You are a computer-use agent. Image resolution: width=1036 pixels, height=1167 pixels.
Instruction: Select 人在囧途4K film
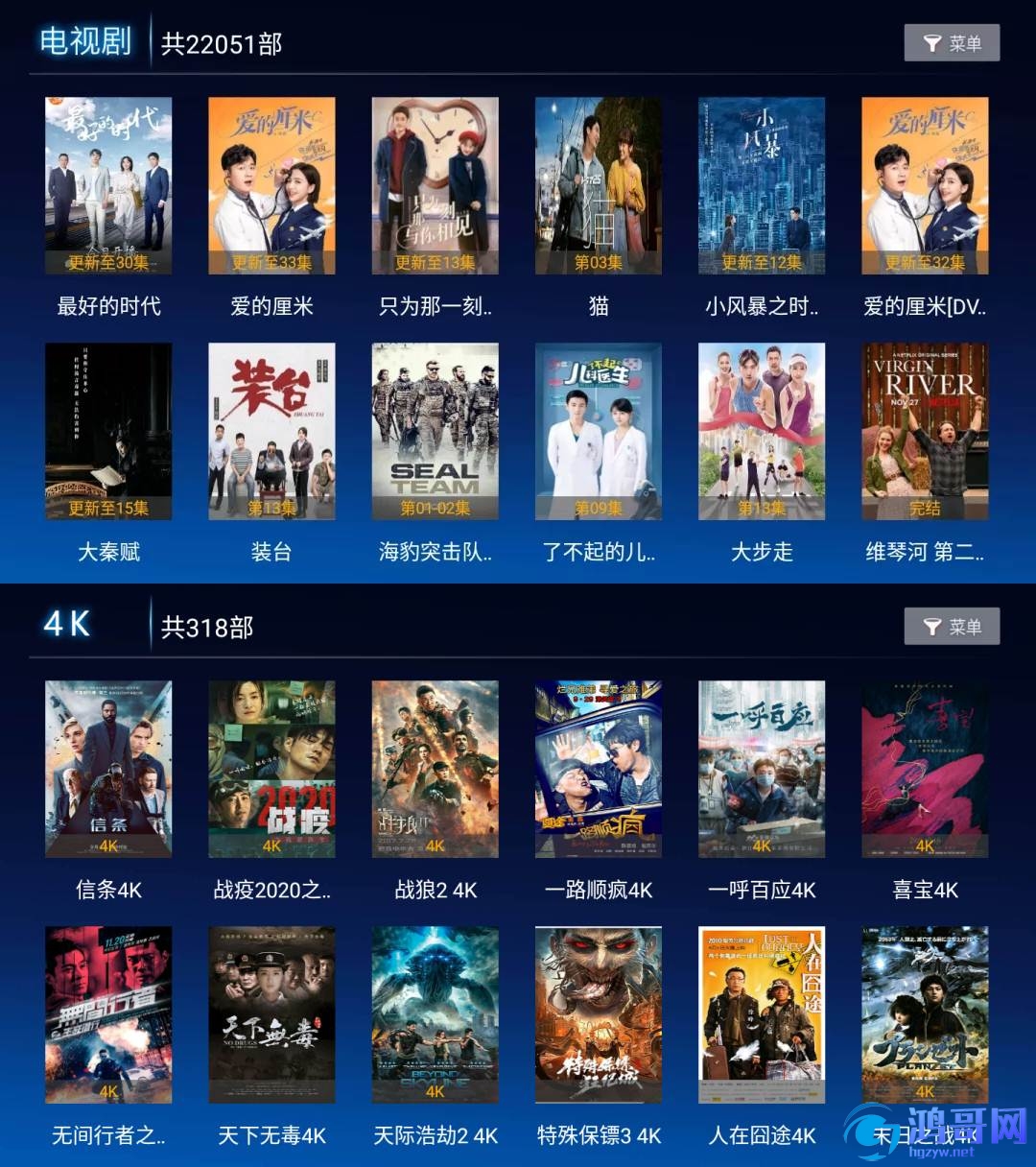762,1014
